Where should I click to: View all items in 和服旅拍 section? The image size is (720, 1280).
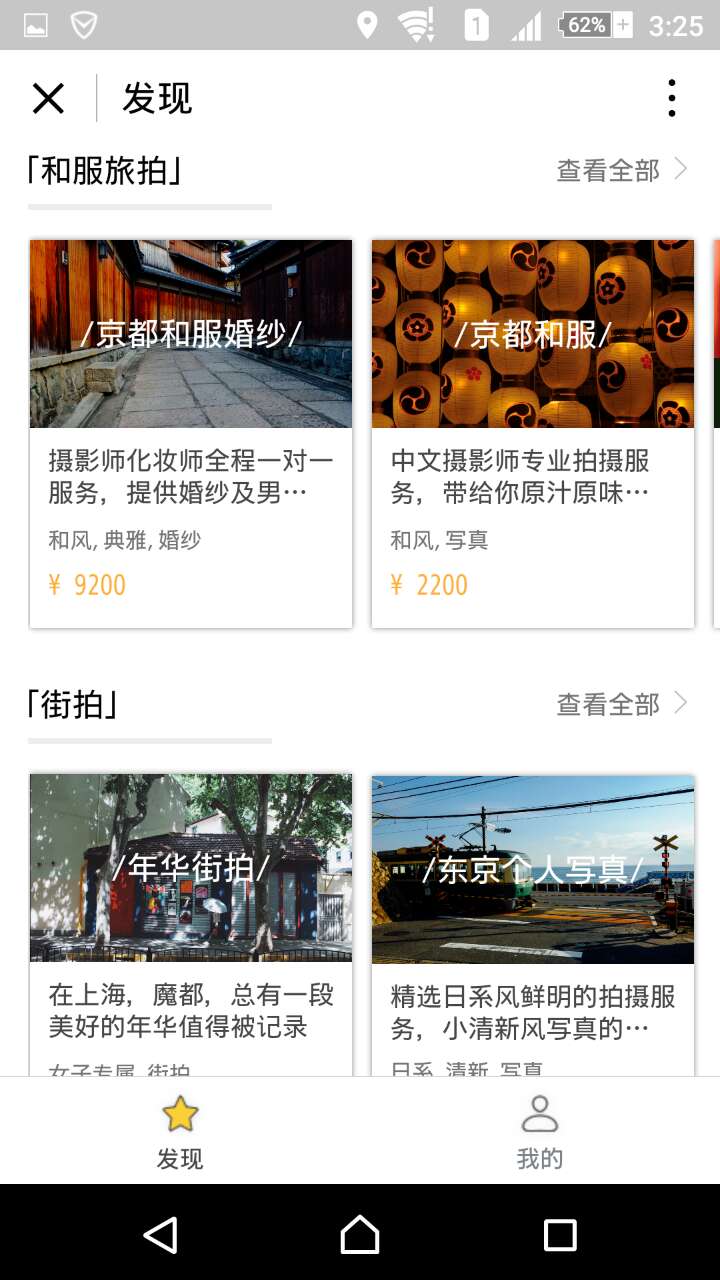coord(621,171)
